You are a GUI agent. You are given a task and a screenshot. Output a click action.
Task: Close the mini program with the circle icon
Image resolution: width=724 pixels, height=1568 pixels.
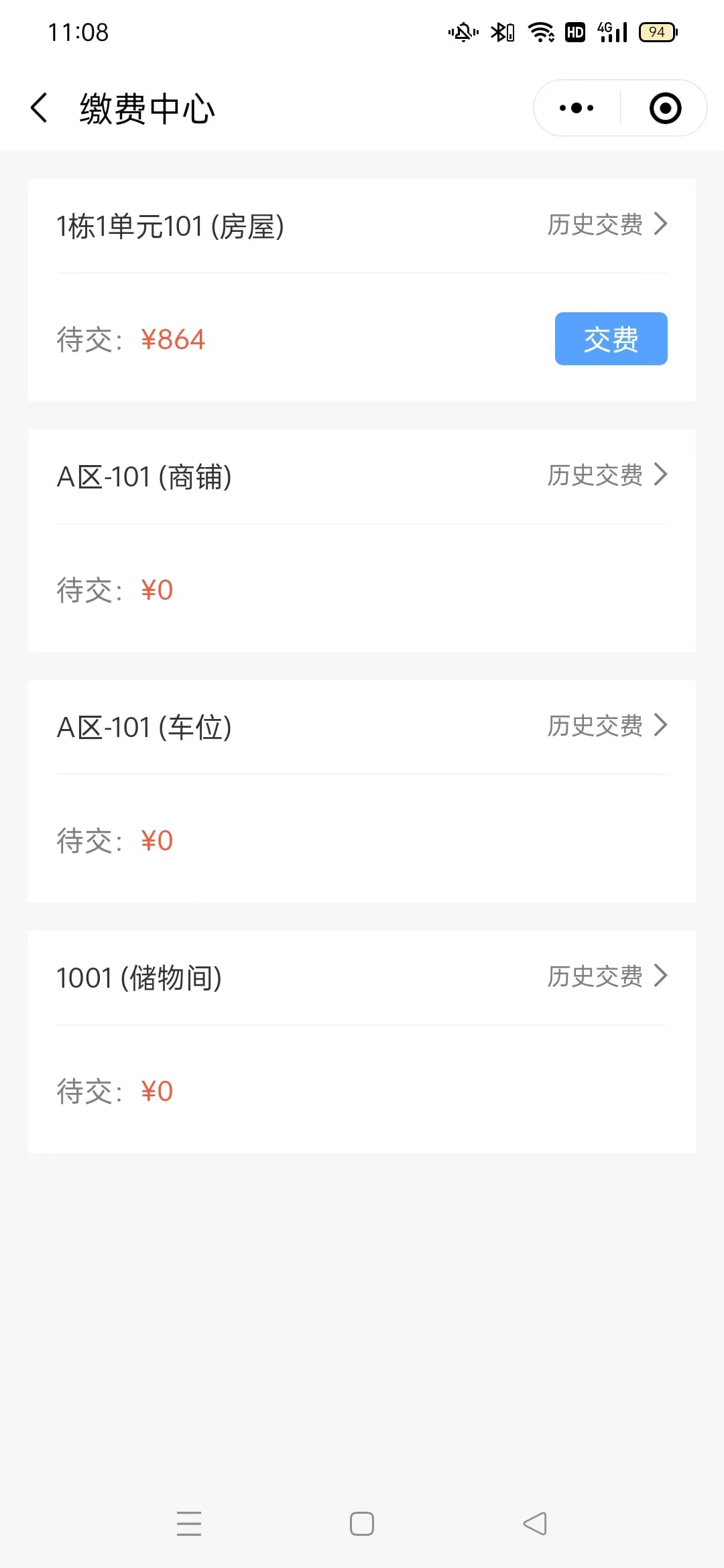pyautogui.click(x=665, y=108)
